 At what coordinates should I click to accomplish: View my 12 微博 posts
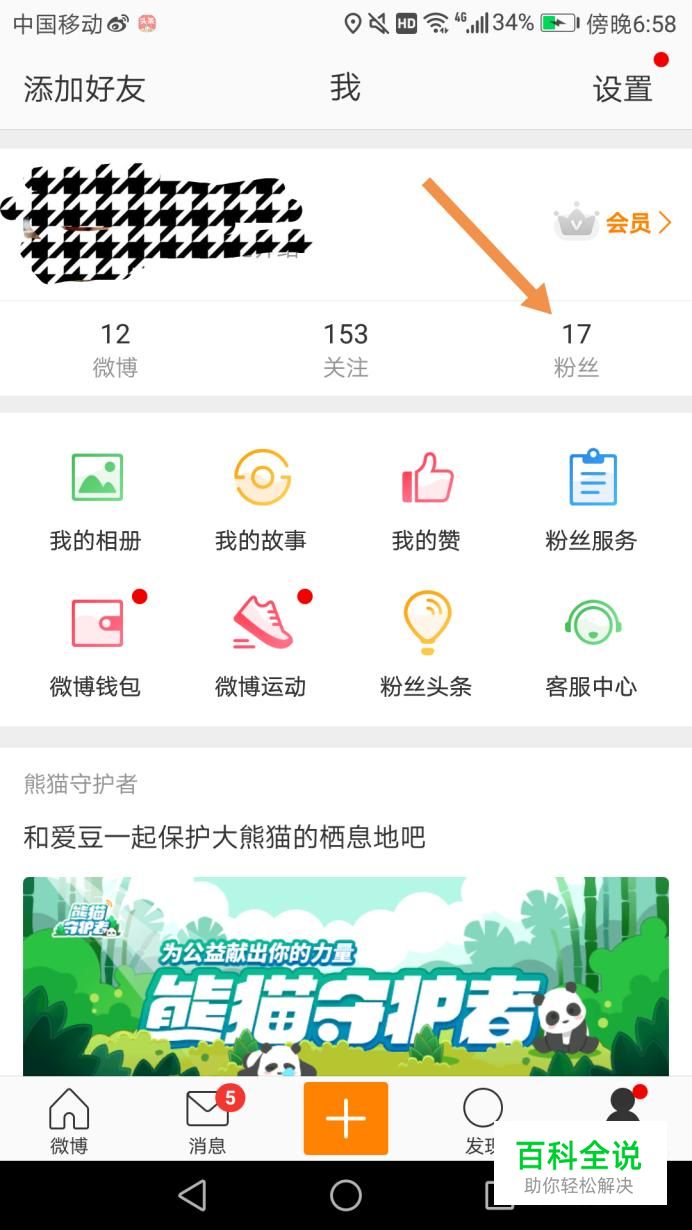[115, 348]
